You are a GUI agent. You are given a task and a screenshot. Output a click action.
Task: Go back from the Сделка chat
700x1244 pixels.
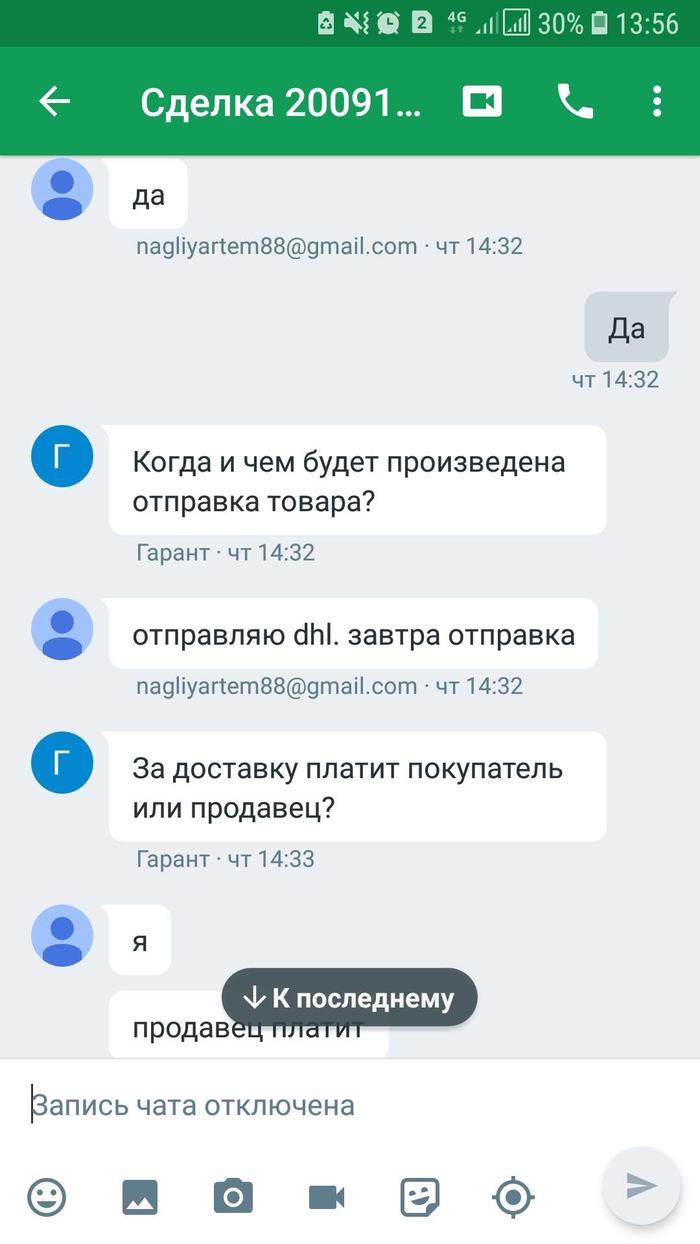coord(54,101)
